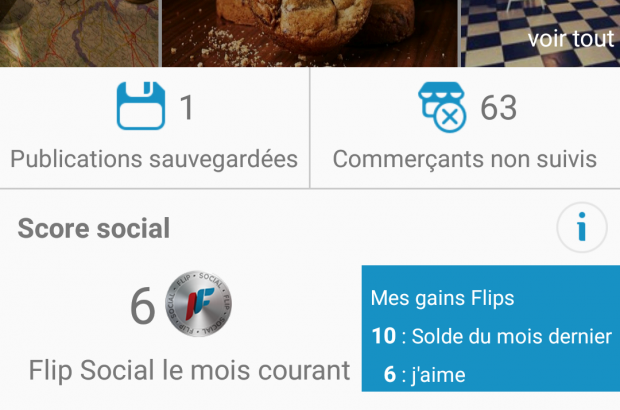Image resolution: width=620 pixels, height=410 pixels.
Task: Tap the "voir tout" link
Action: pos(569,40)
